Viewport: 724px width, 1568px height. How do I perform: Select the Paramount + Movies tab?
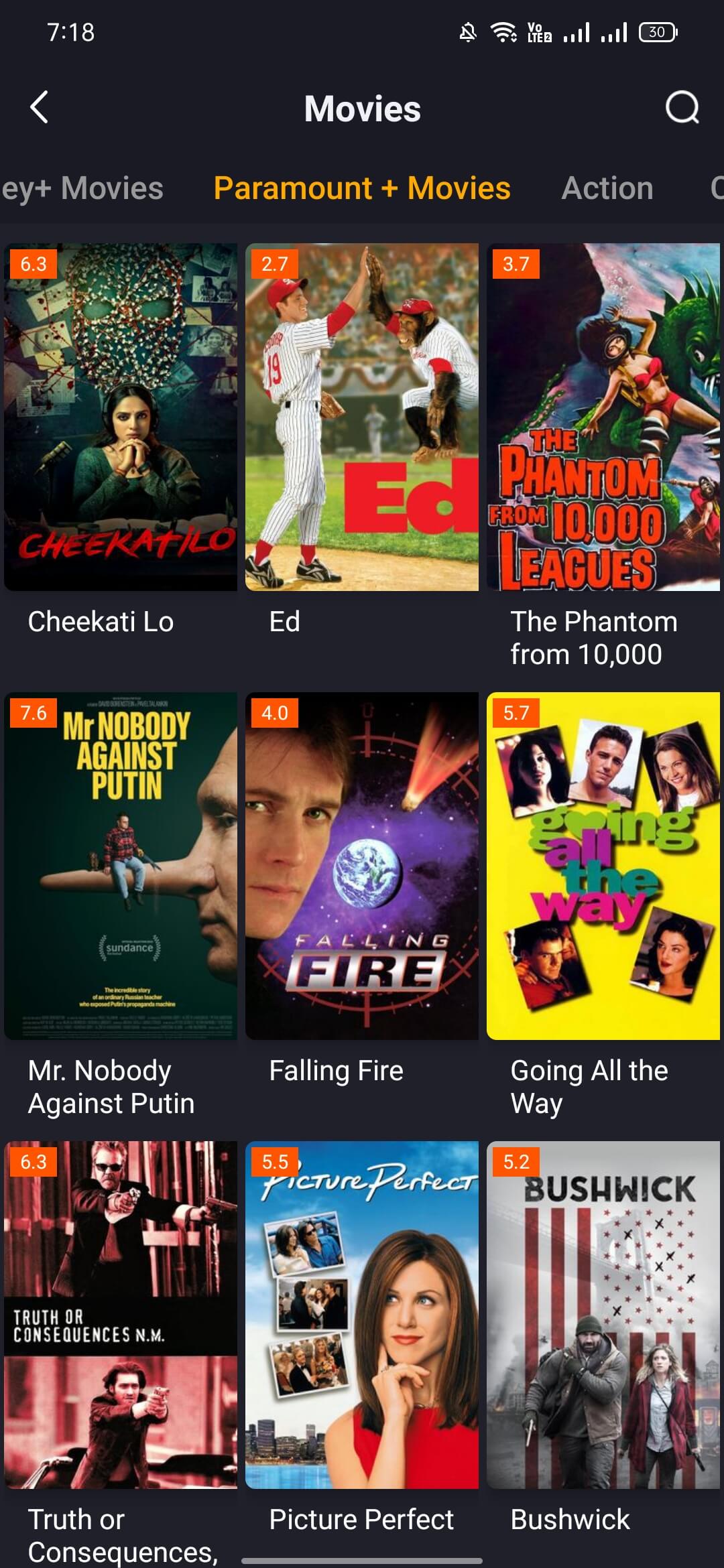(362, 188)
